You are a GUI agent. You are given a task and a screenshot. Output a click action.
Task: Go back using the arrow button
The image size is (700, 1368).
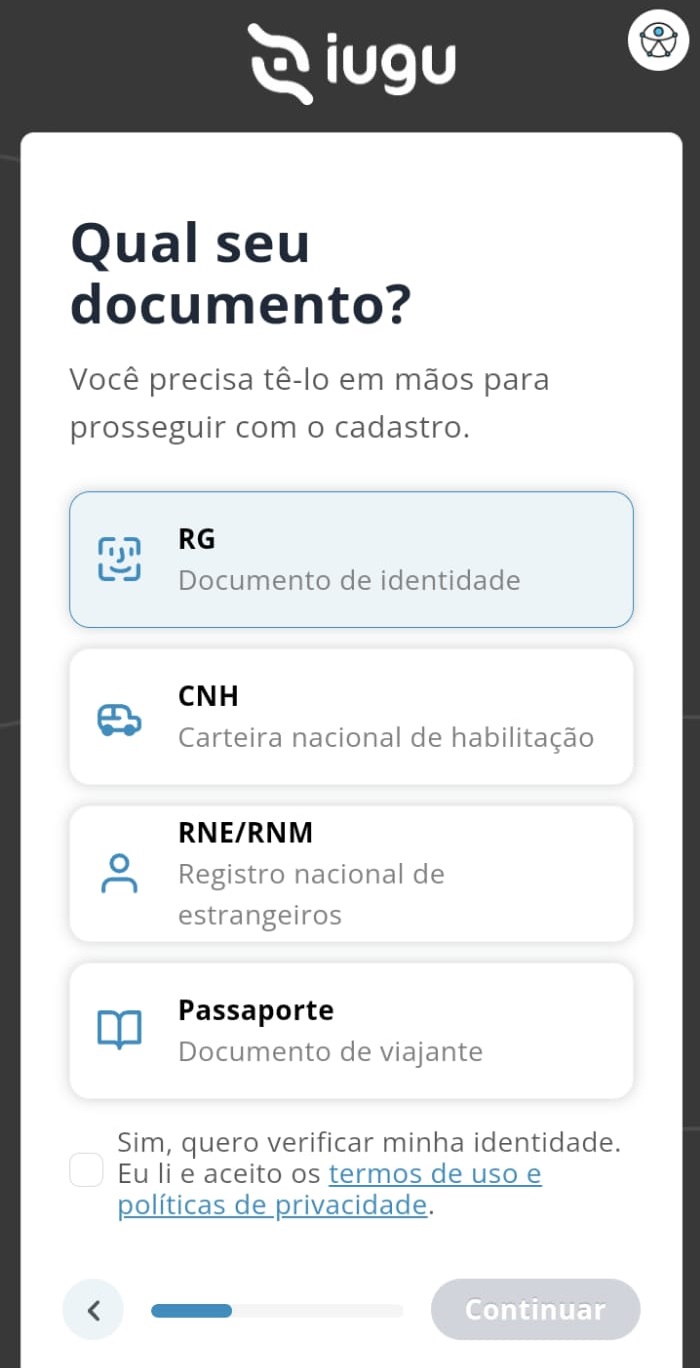[x=93, y=1310]
